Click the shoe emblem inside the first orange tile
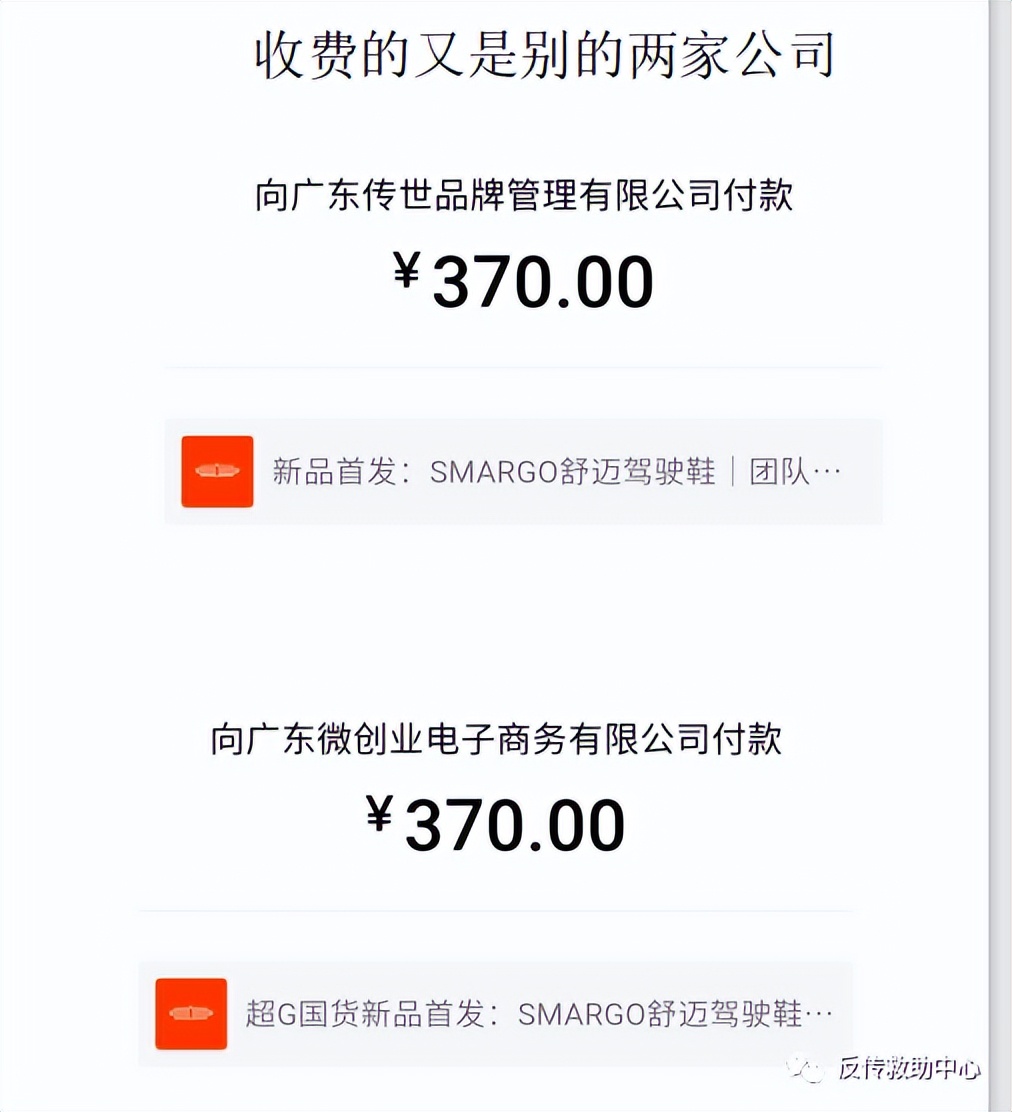This screenshot has width=1012, height=1112. 217,471
